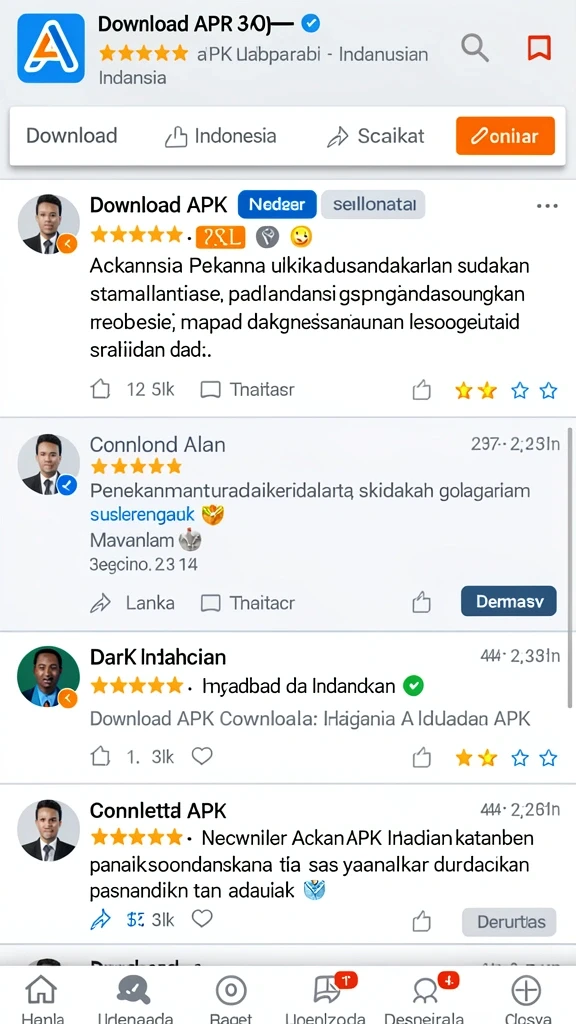Viewport: 576px width, 1024px height.
Task: Open Thaitasr comments under Download APK review
Action: [248, 390]
